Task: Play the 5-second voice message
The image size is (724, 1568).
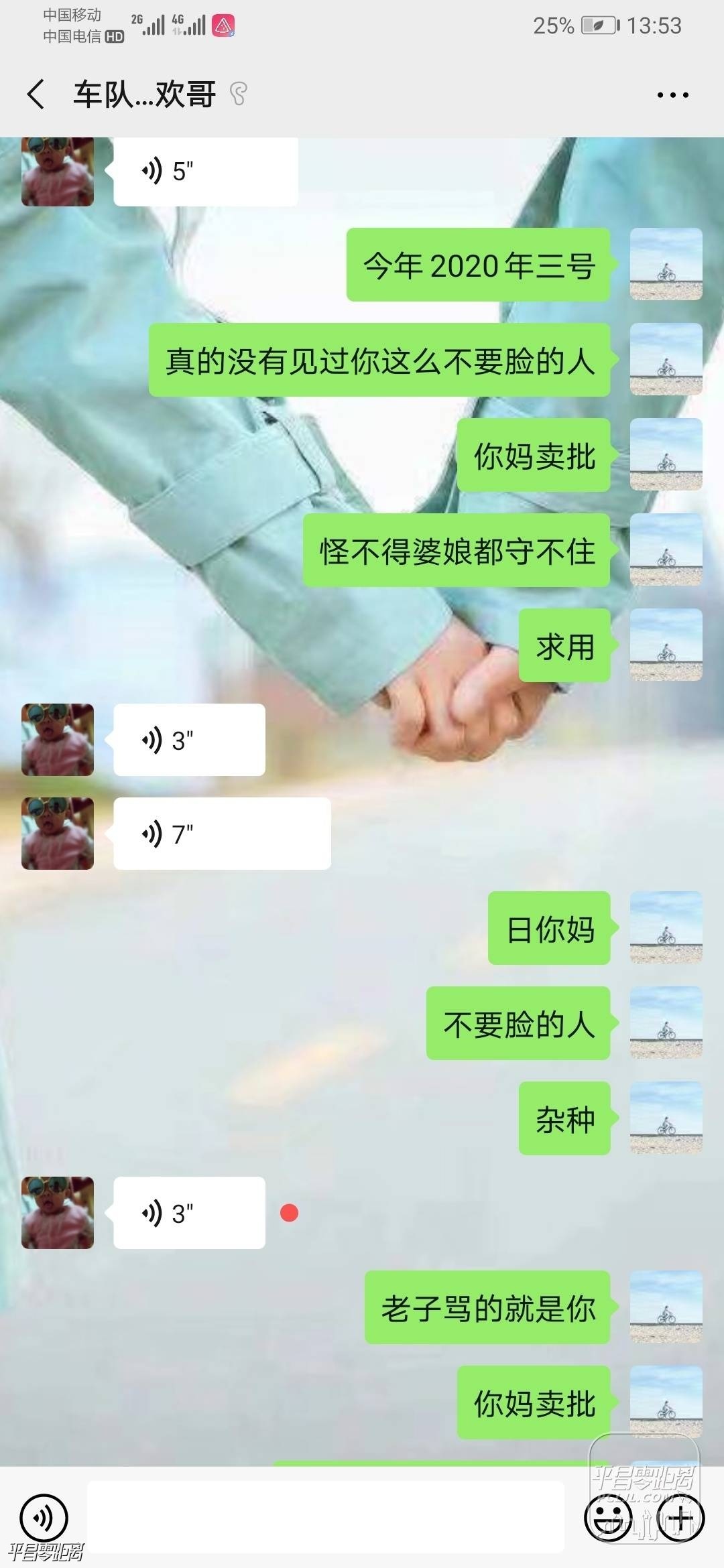Action: (205, 172)
